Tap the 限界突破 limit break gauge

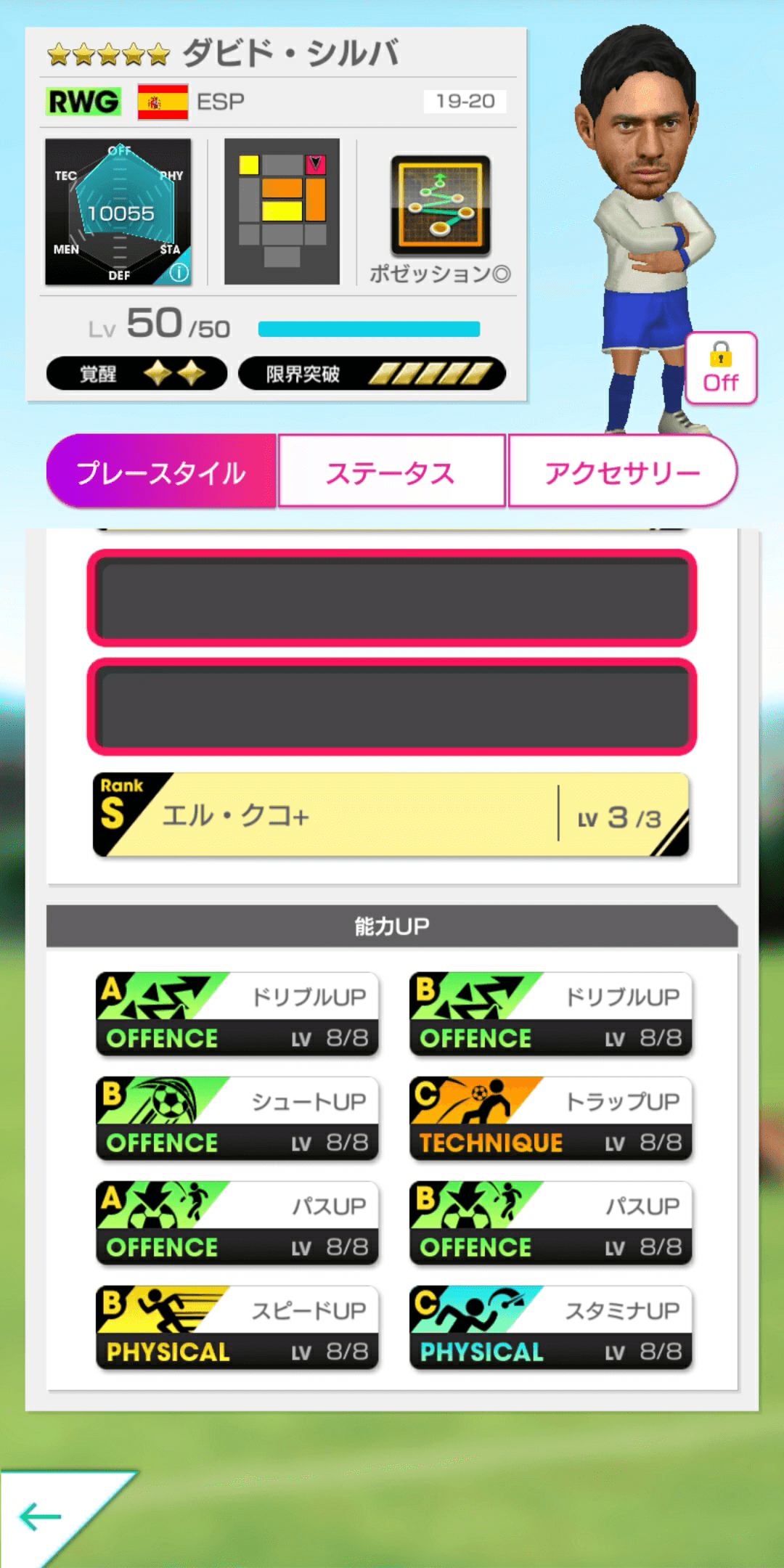coord(372,372)
